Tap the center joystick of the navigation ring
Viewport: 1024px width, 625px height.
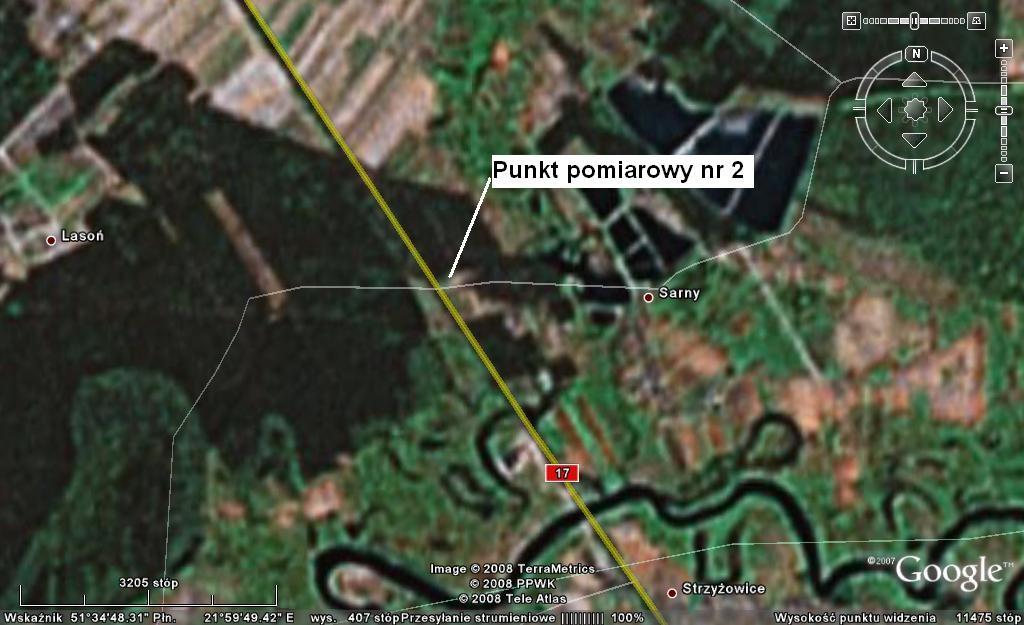point(914,109)
